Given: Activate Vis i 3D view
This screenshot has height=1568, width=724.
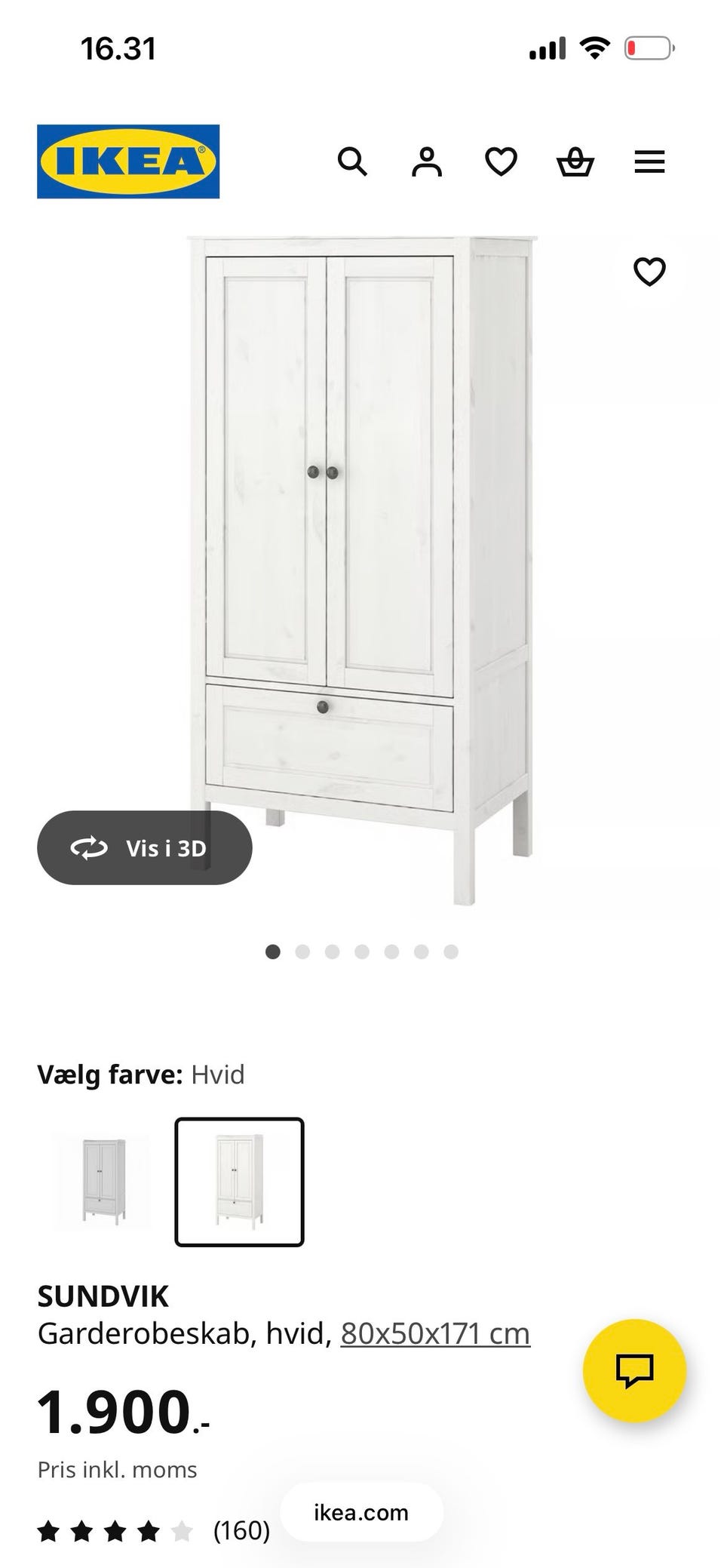Looking at the screenshot, I should point(145,847).
